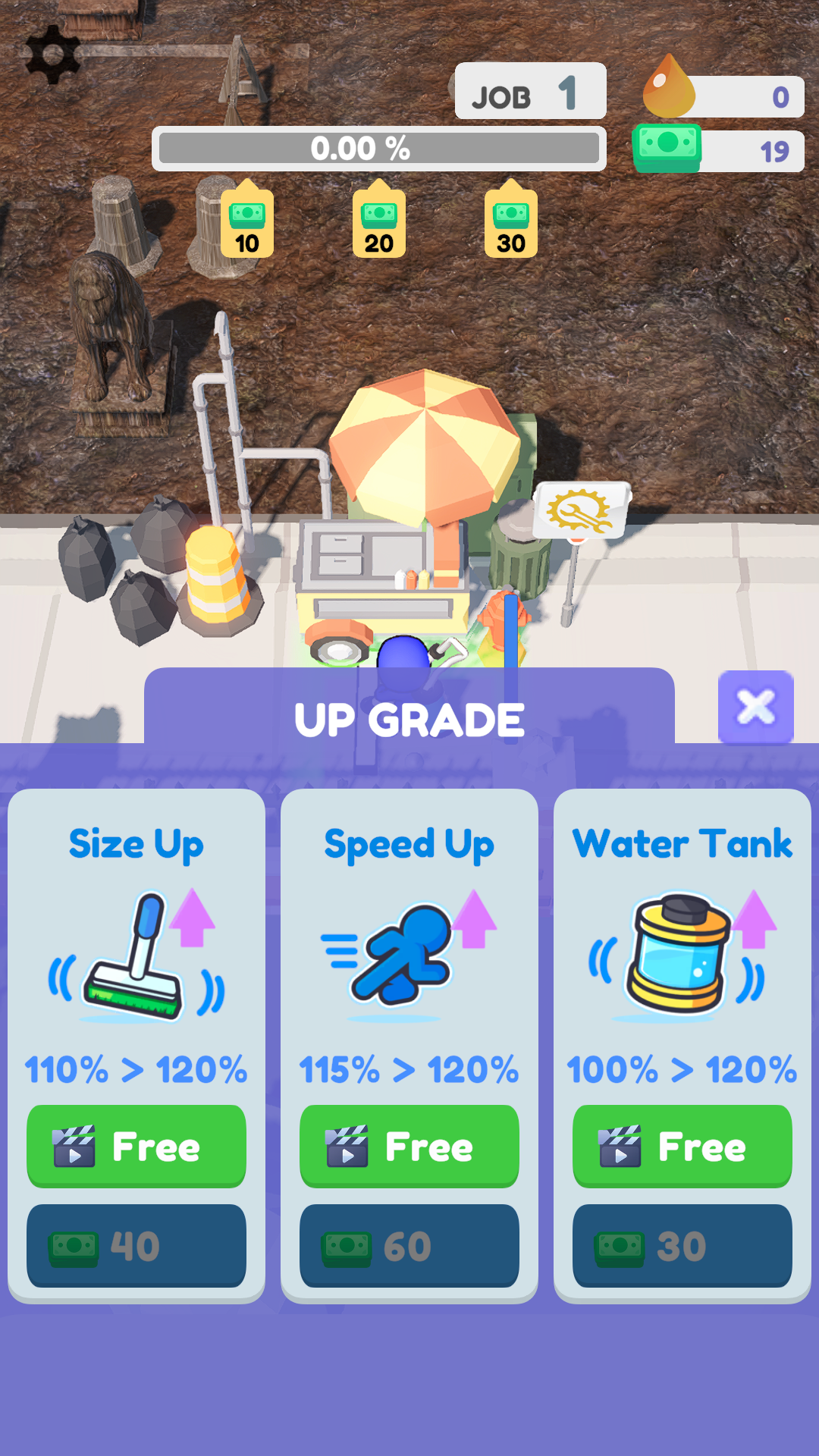Viewport: 819px width, 1456px height.
Task: Buy Water Tank for 30 cash
Action: pos(682,1245)
